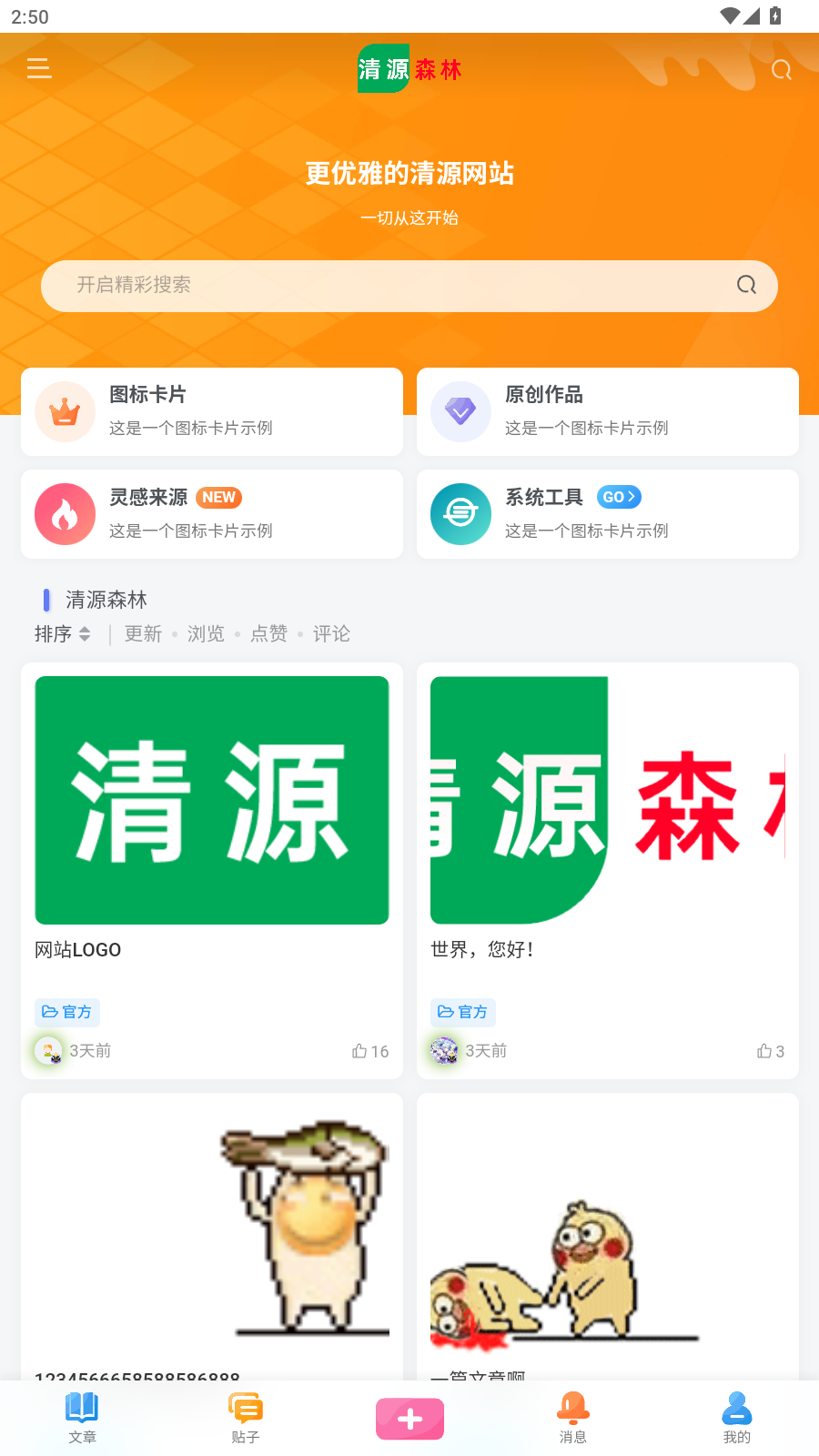Like the 世界，您好! post
819x1456 pixels.
[764, 1051]
